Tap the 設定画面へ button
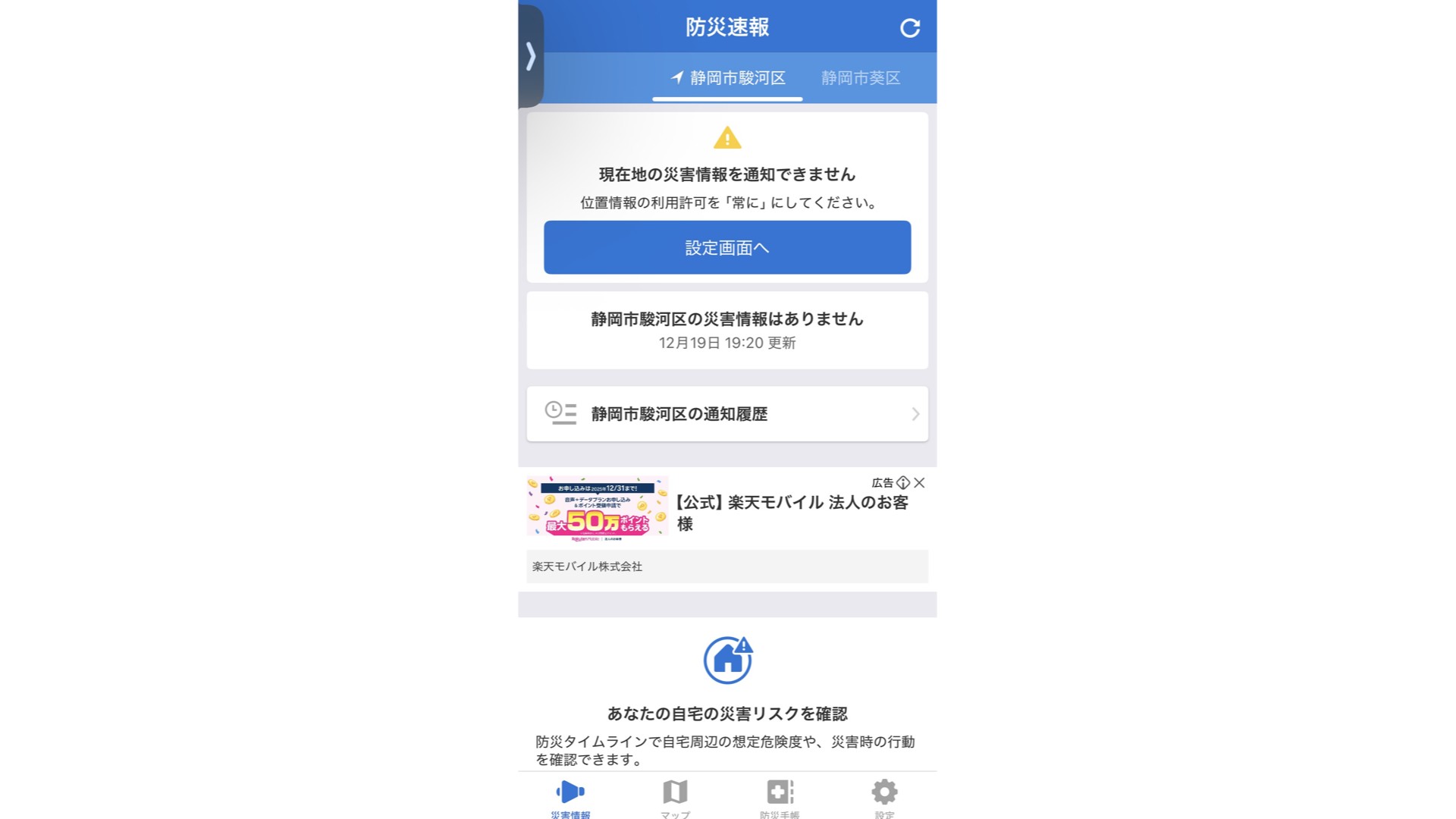 coord(726,247)
